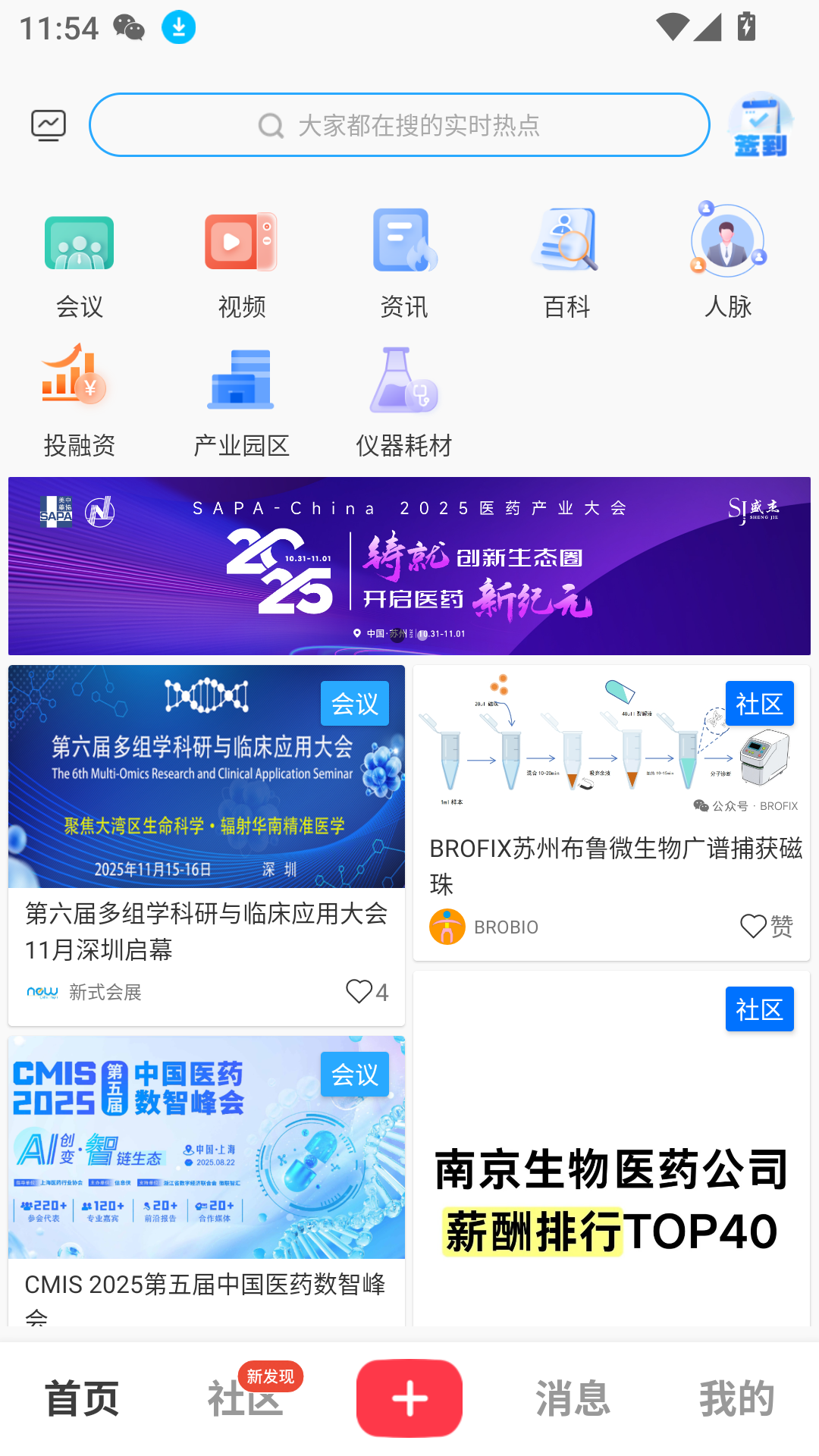Switch to the 社区 tab
This screenshot has height=1456, width=819.
[245, 1398]
